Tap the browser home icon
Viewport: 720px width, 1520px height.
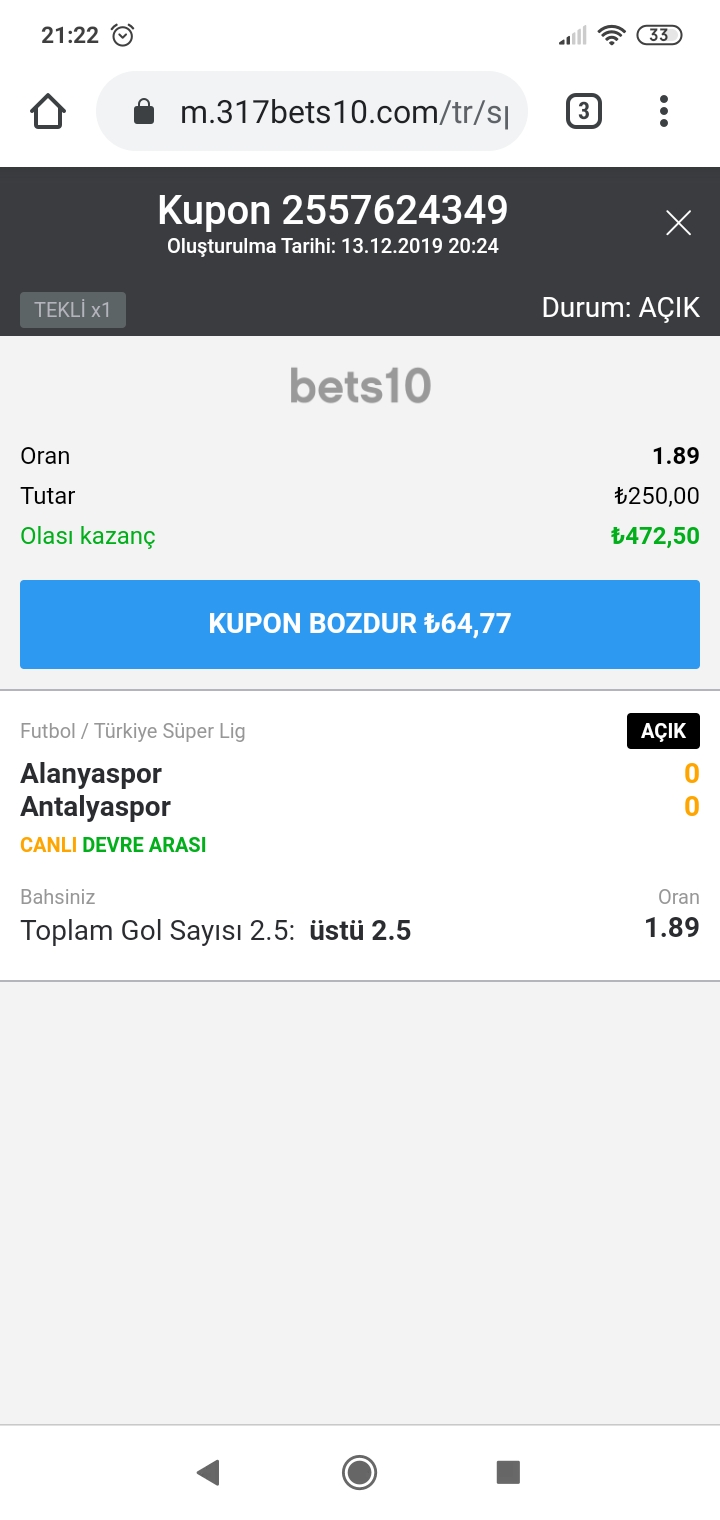coord(48,111)
